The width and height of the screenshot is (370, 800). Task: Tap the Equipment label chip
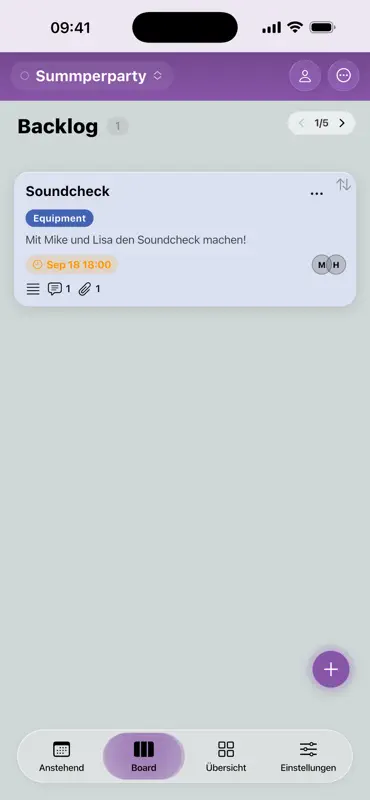pos(59,218)
